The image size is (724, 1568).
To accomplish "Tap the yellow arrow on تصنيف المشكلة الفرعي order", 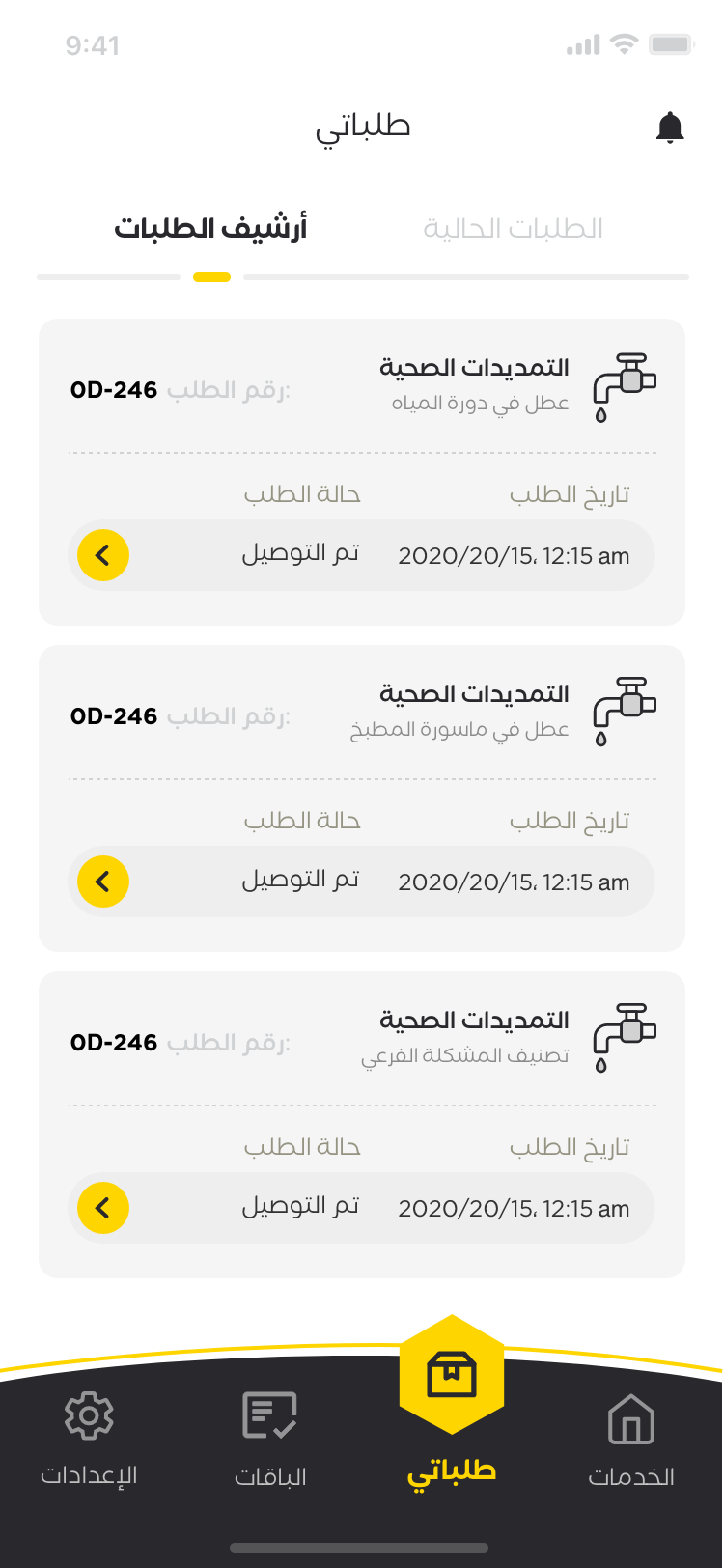I will click(103, 1208).
